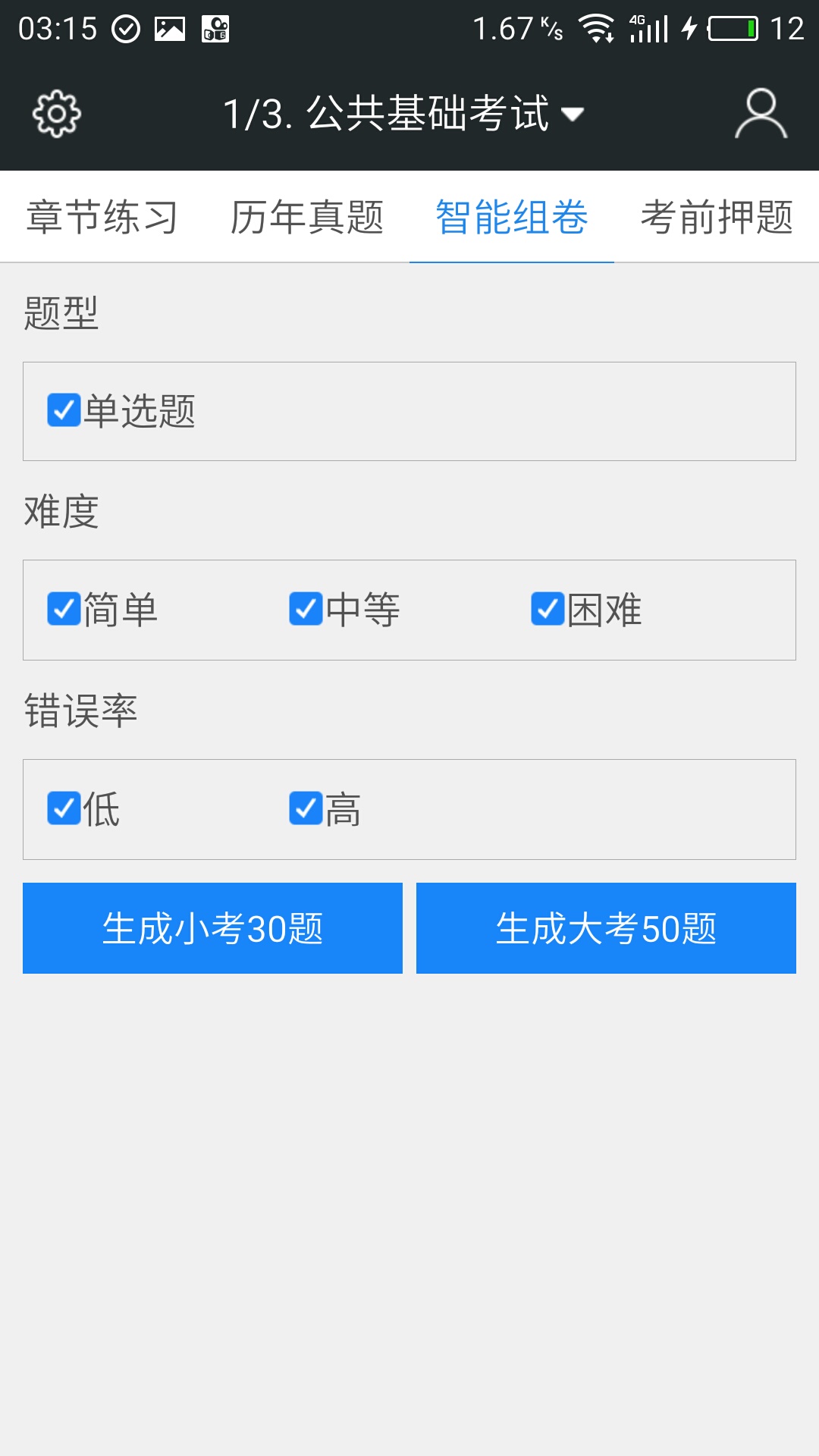This screenshot has height=1456, width=819.
Task: Tap the 生成小考30题 button
Action: [212, 928]
